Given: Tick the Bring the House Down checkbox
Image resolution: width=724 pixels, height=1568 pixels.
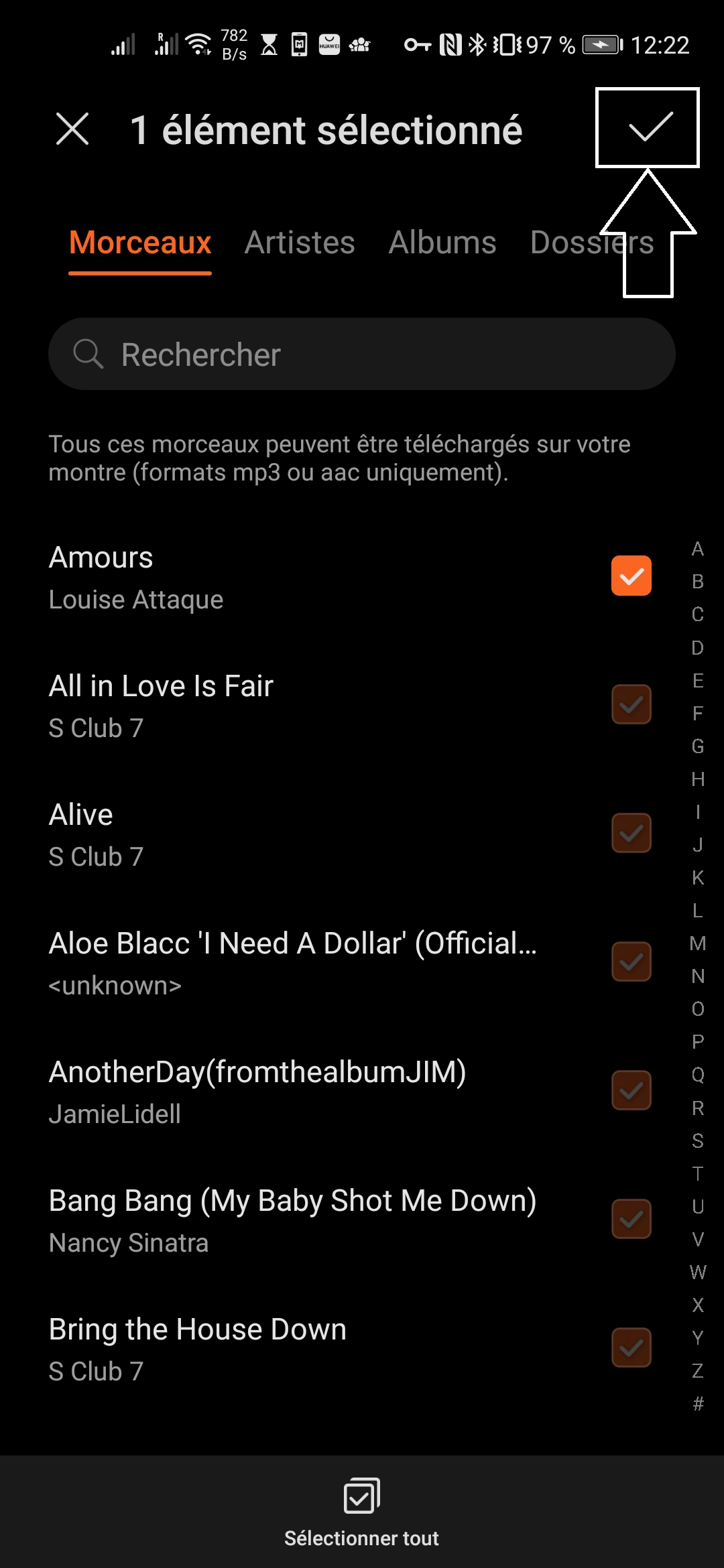Looking at the screenshot, I should tap(631, 1348).
